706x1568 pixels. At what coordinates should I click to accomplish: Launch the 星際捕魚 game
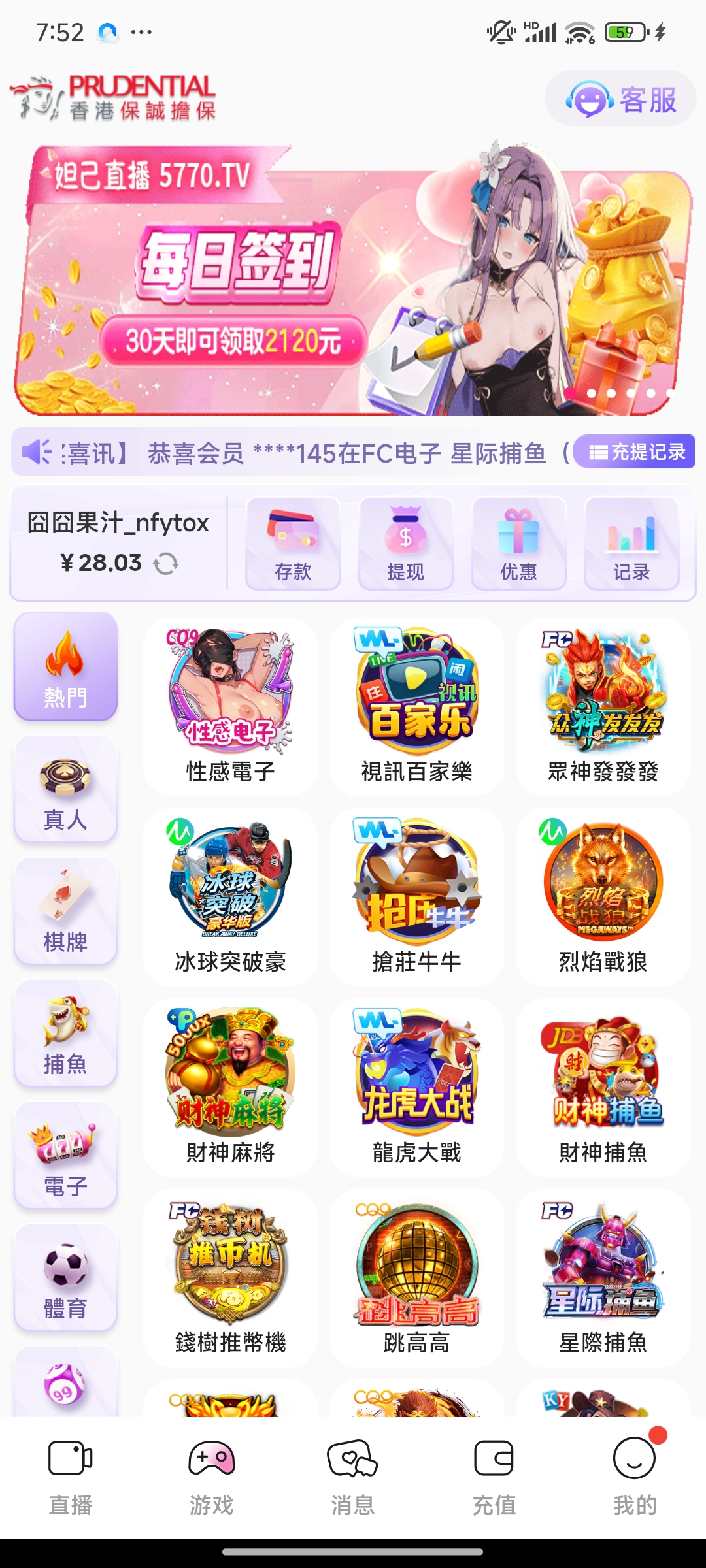[603, 1277]
